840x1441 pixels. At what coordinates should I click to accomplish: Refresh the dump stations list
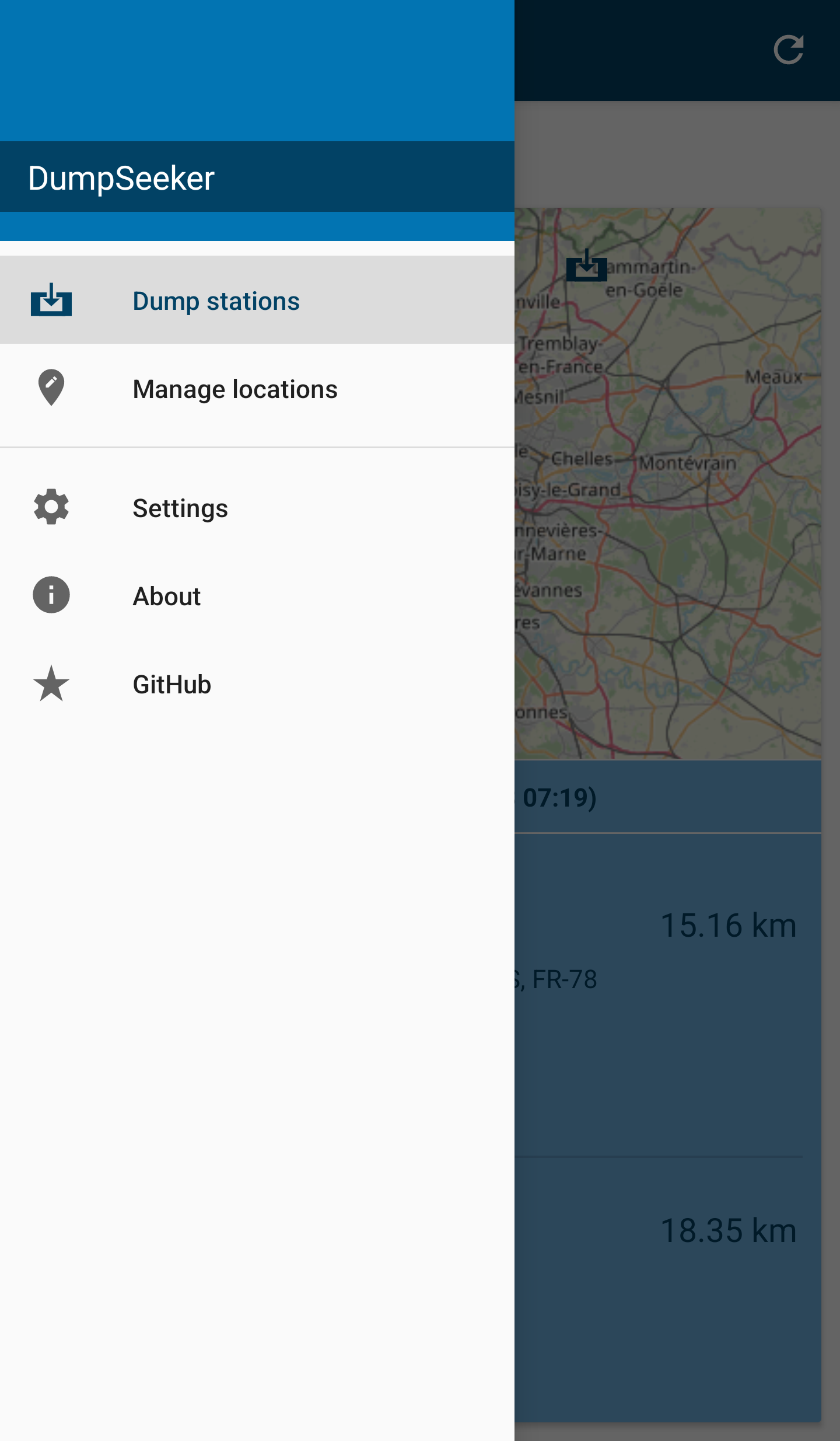[x=788, y=50]
